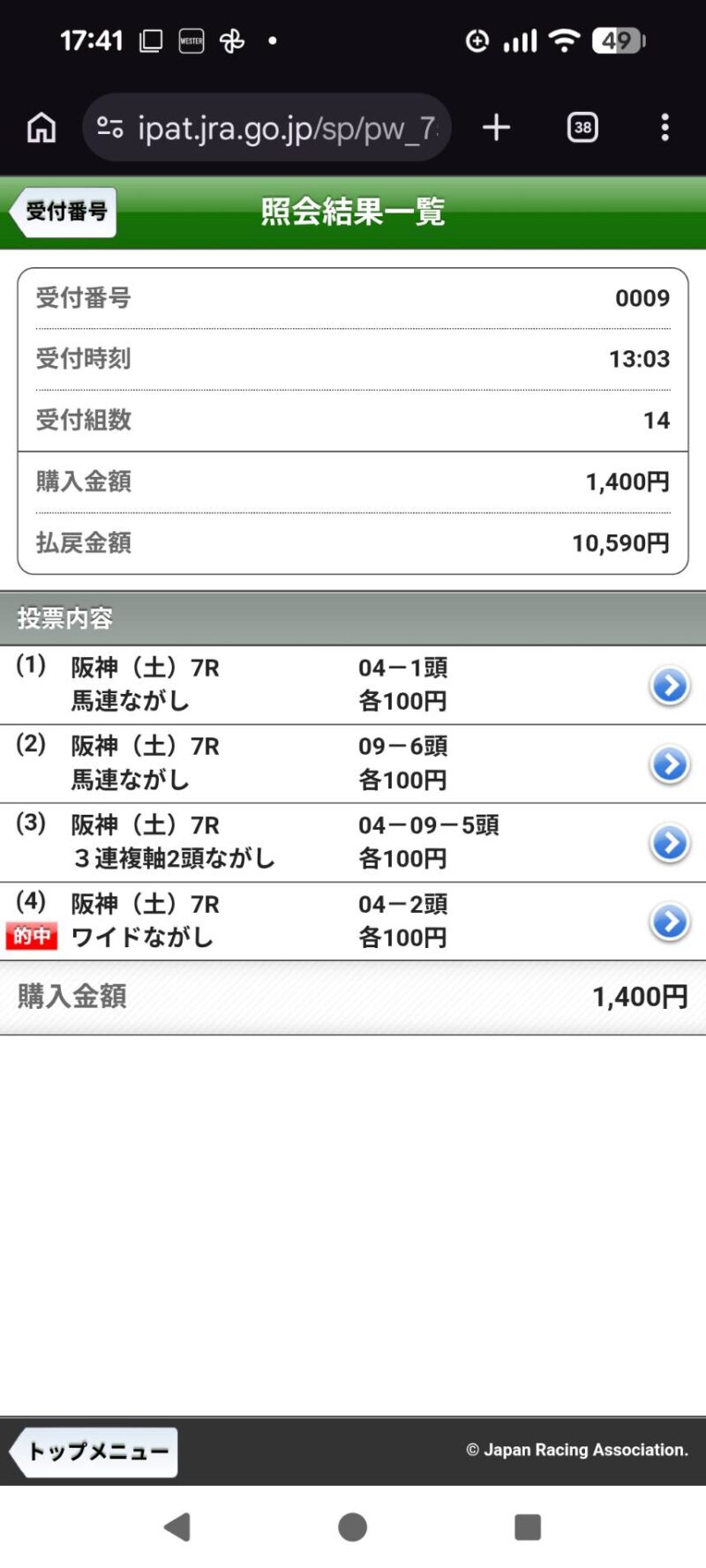This screenshot has width=706, height=1568.
Task: Open the tab switcher showing 38 tabs
Action: [582, 128]
